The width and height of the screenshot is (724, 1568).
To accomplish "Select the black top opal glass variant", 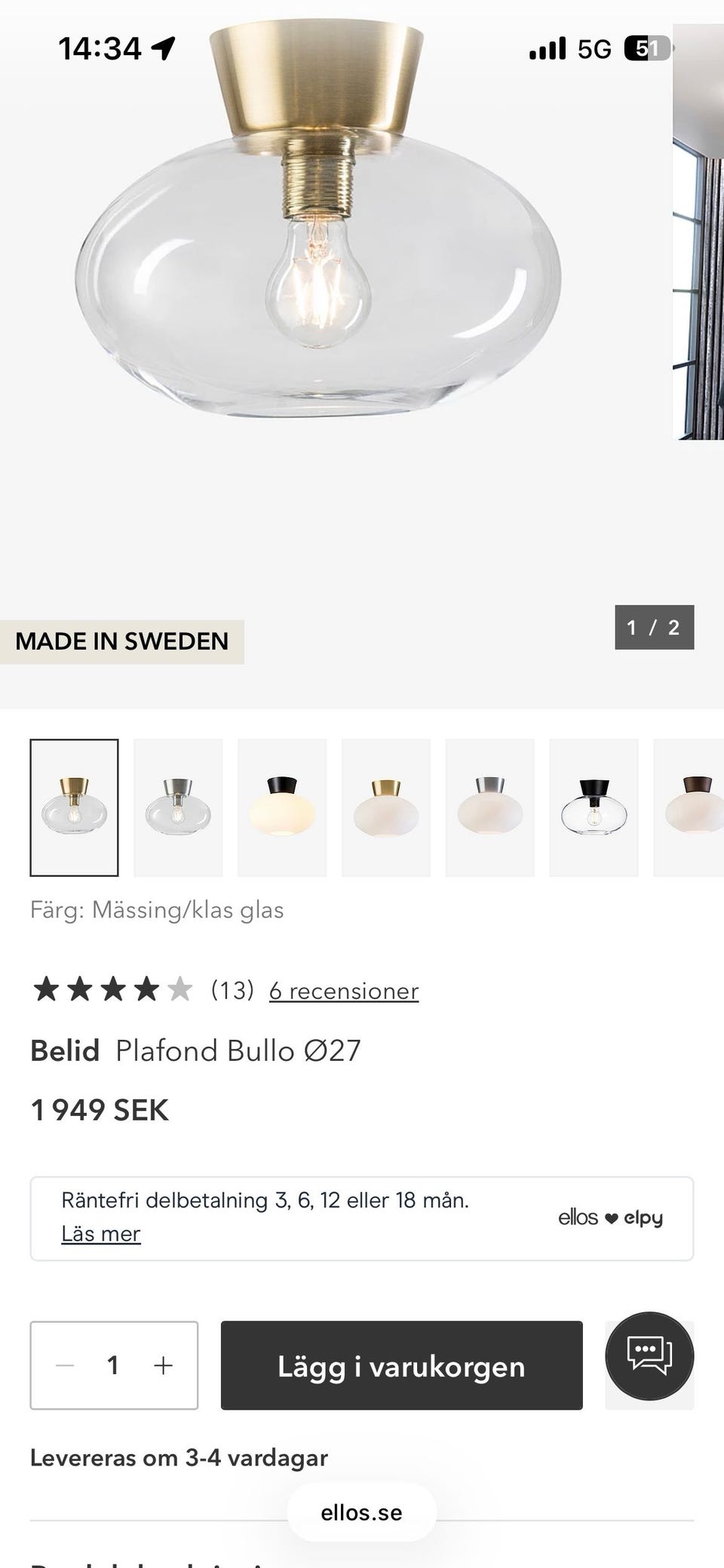I will point(282,807).
